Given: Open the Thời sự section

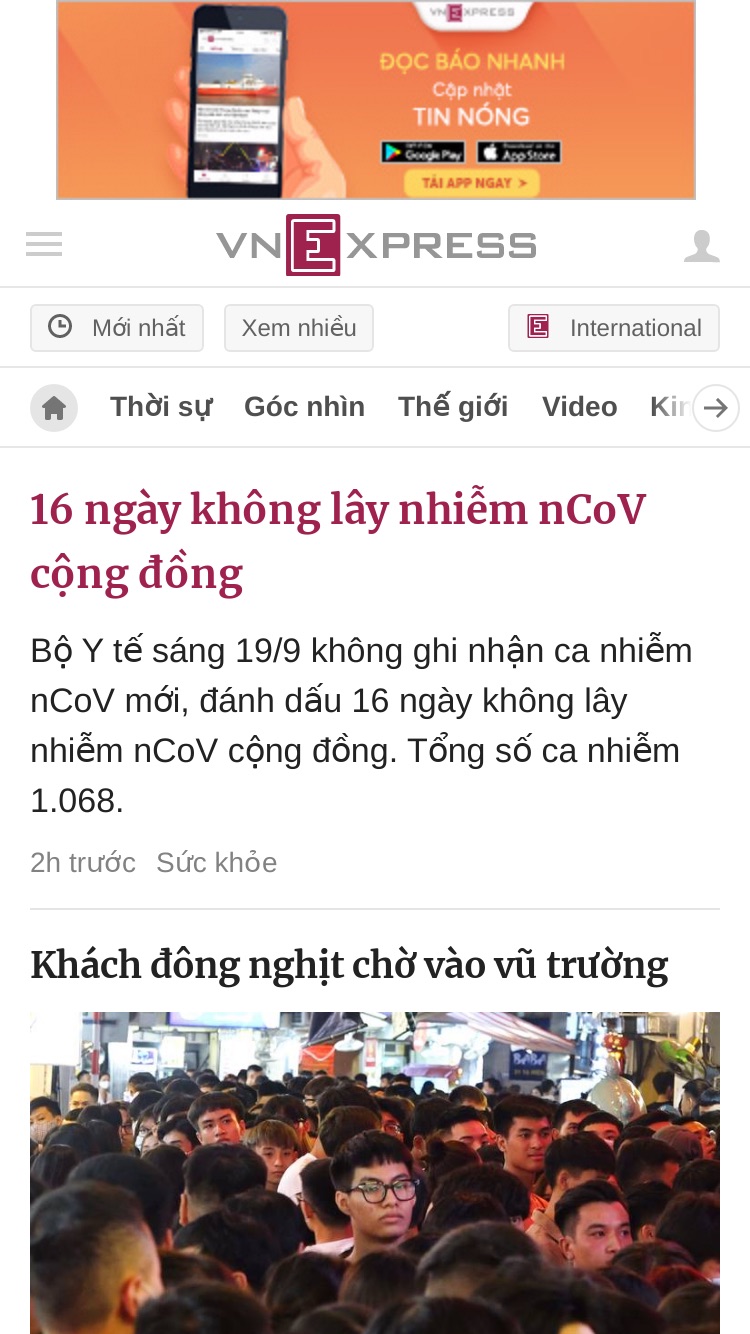Looking at the screenshot, I should (161, 407).
